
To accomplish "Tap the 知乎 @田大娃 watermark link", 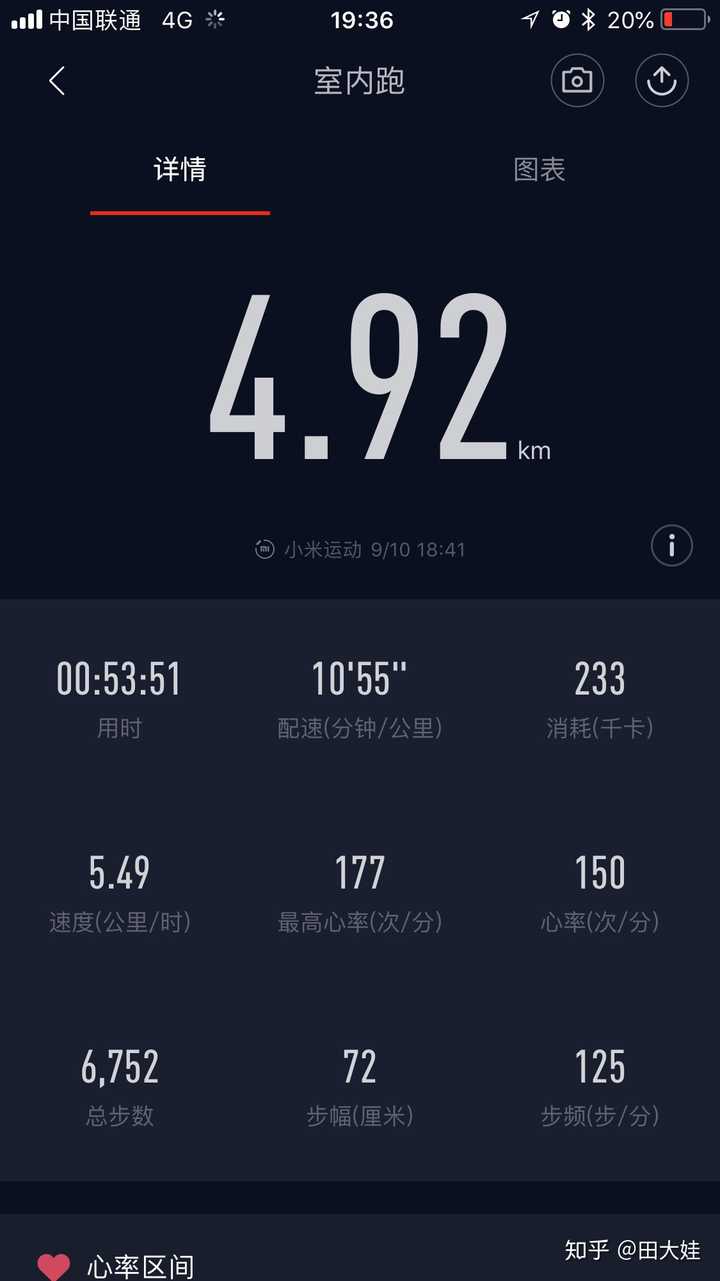I will (632, 1251).
